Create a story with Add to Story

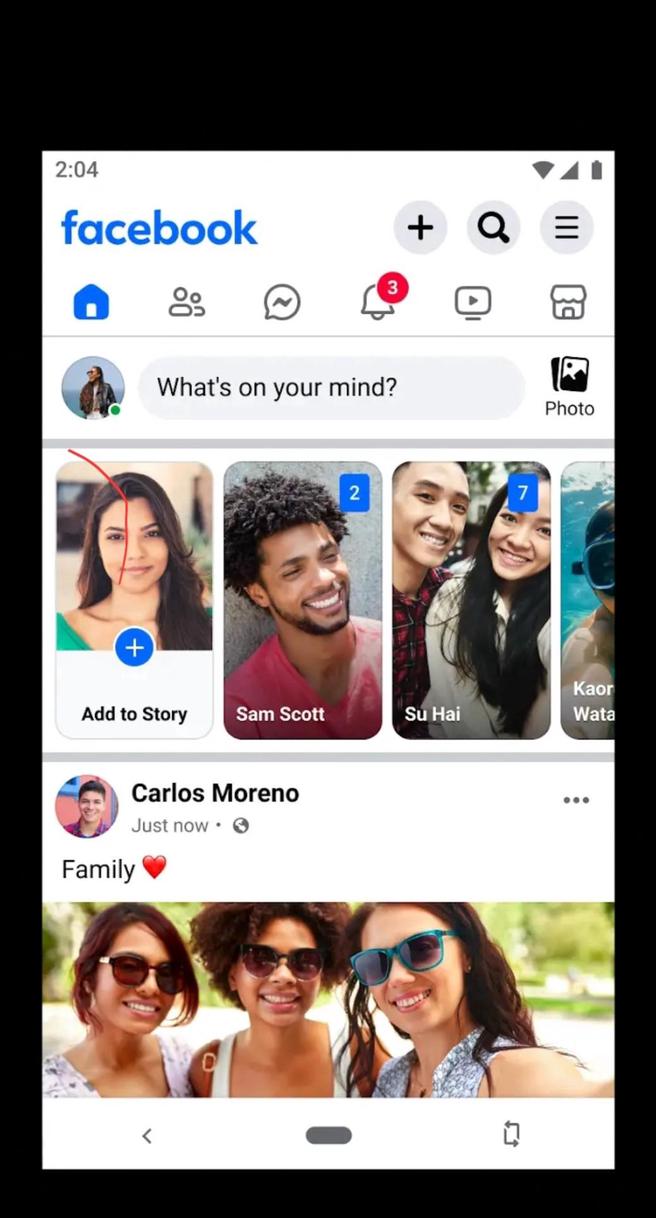point(134,600)
